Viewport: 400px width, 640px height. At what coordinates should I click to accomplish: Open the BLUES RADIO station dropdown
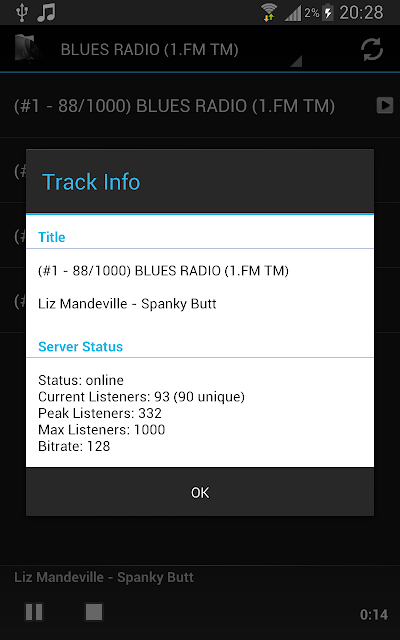point(181,50)
